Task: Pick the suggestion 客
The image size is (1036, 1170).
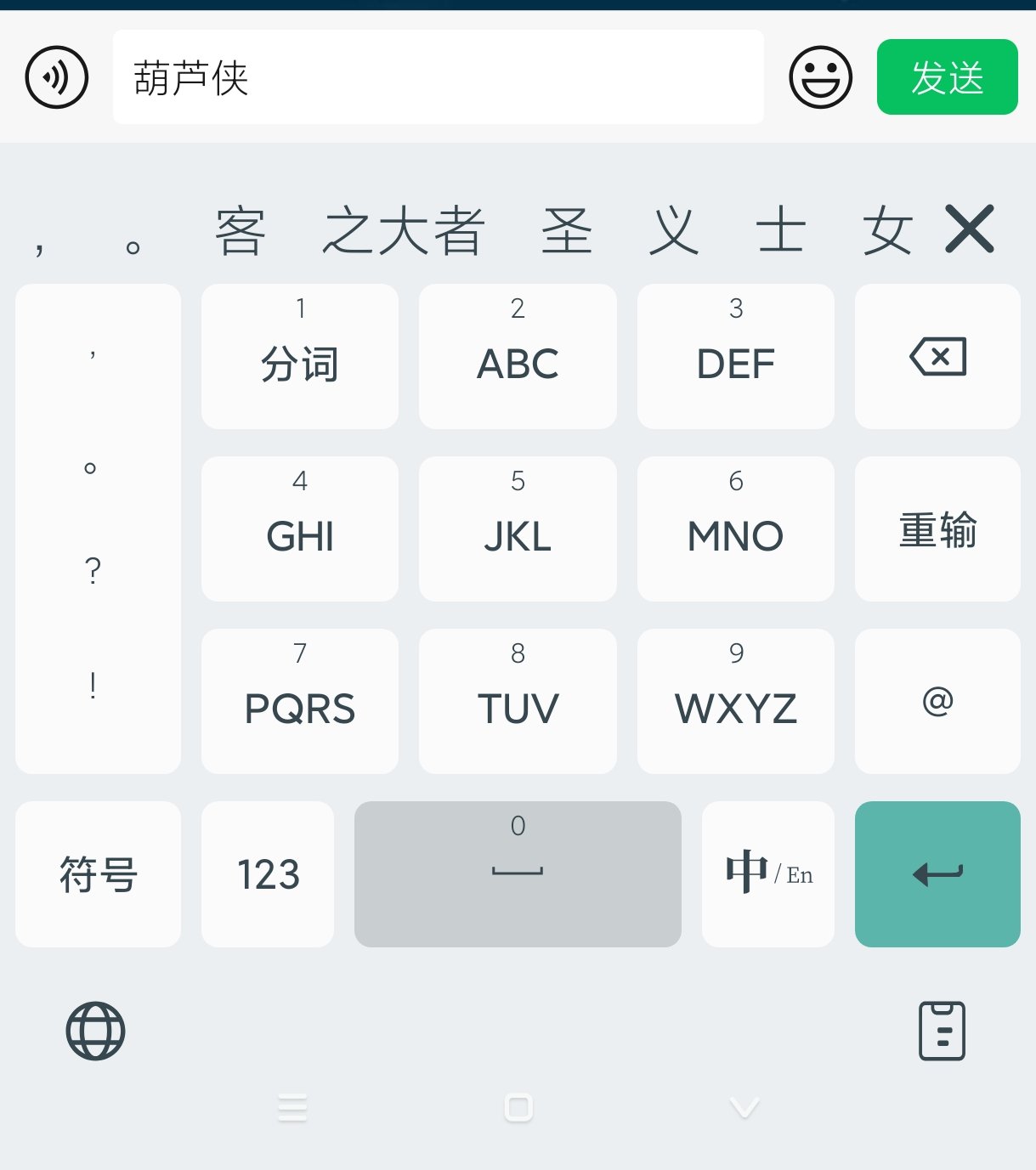Action: pyautogui.click(x=240, y=231)
